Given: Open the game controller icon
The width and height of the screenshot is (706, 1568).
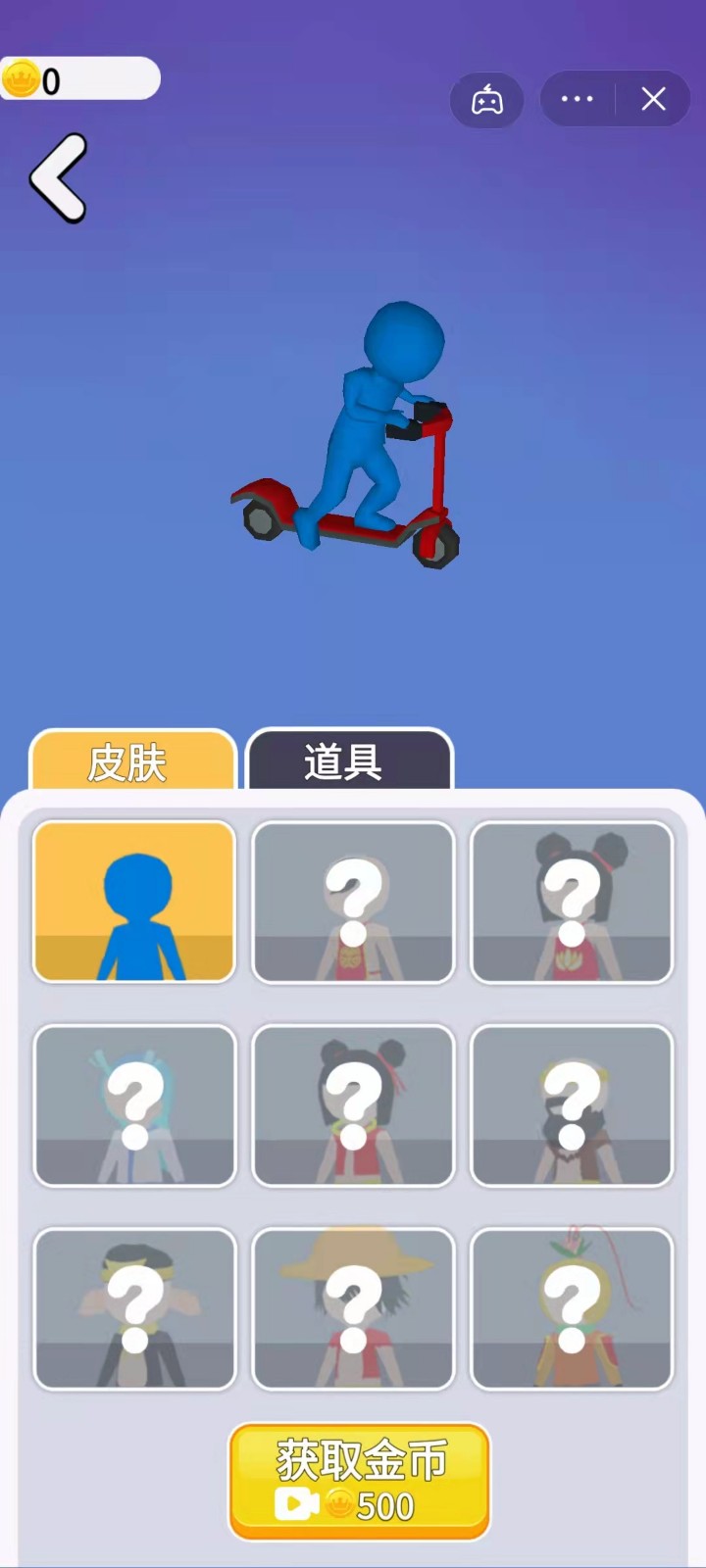Looking at the screenshot, I should pos(487,100).
